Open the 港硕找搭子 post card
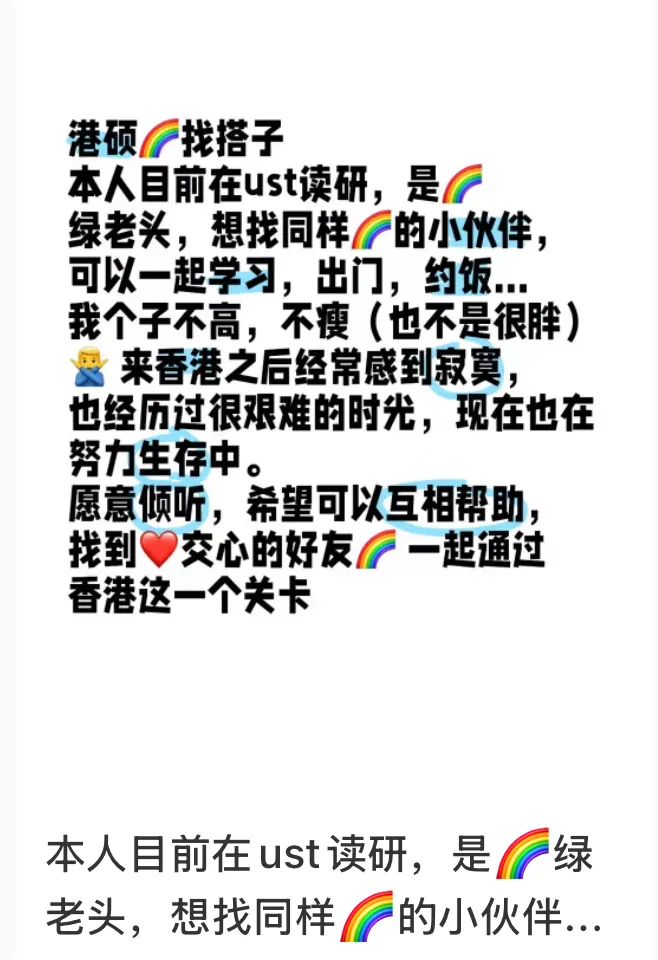658x960 pixels. [329, 400]
